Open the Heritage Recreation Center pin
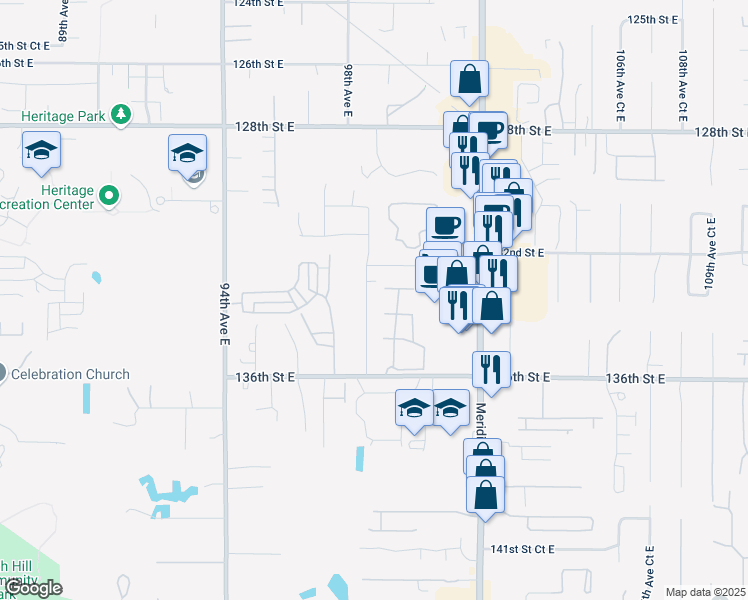Image resolution: width=748 pixels, height=600 pixels. pyautogui.click(x=109, y=196)
